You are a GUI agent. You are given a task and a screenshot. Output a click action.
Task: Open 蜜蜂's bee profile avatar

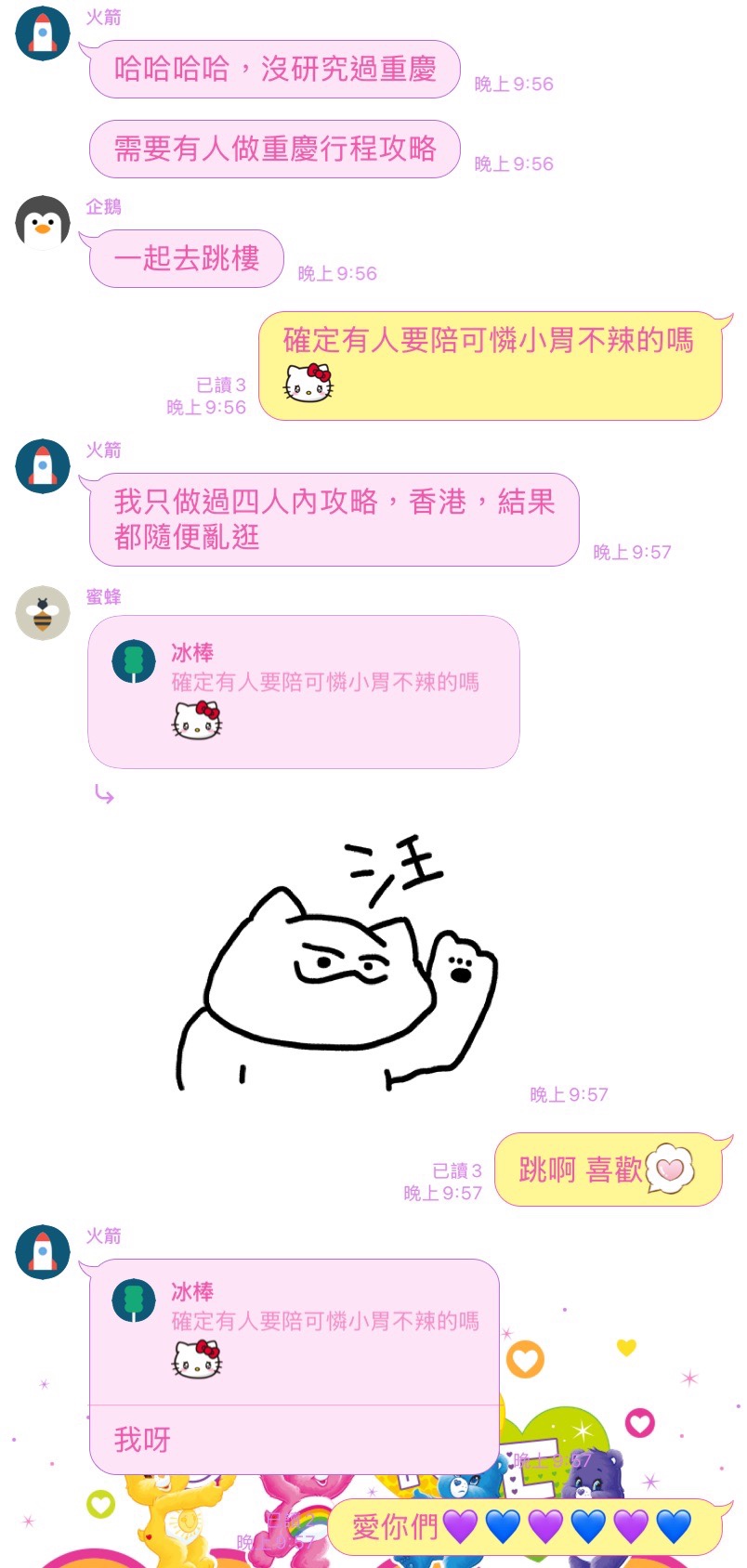click(43, 612)
